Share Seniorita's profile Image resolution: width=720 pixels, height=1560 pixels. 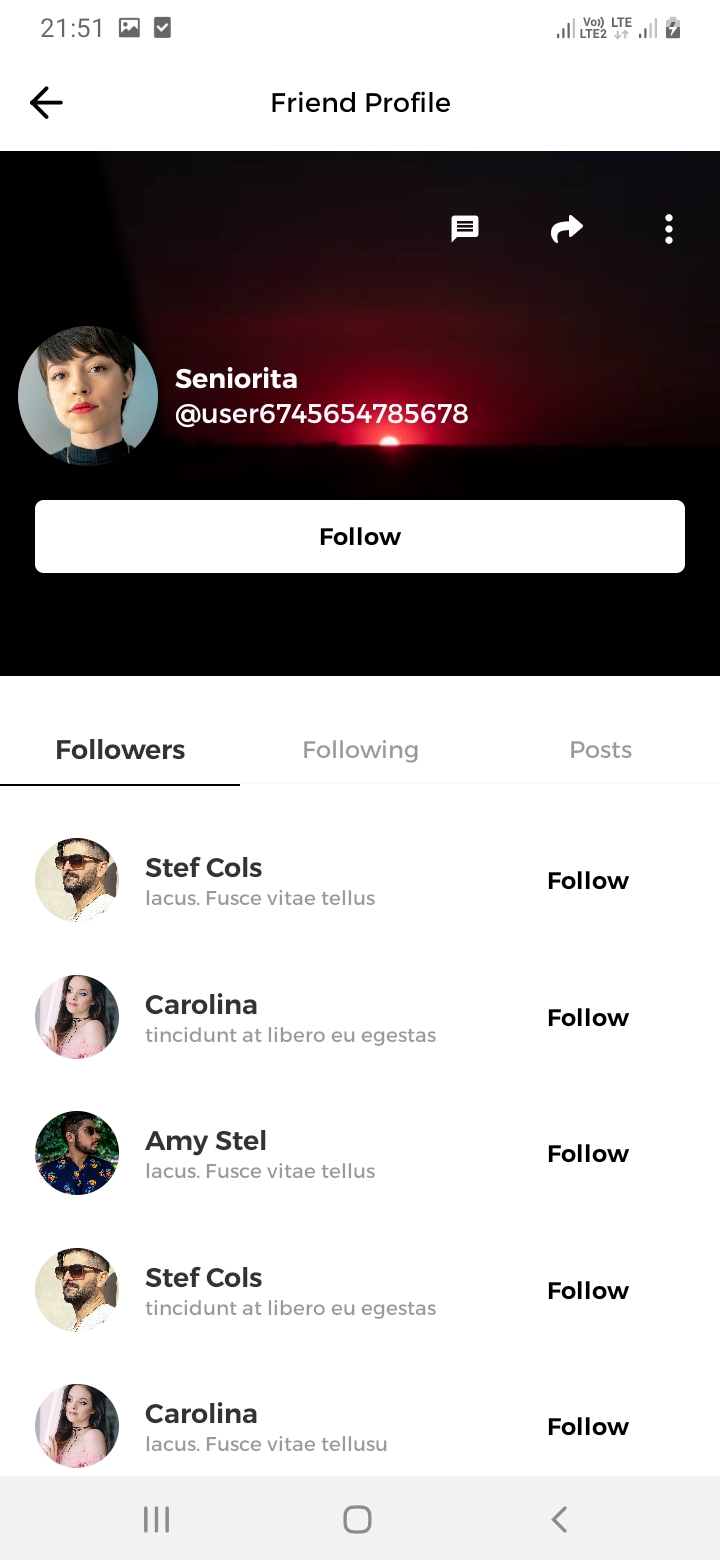pos(567,229)
